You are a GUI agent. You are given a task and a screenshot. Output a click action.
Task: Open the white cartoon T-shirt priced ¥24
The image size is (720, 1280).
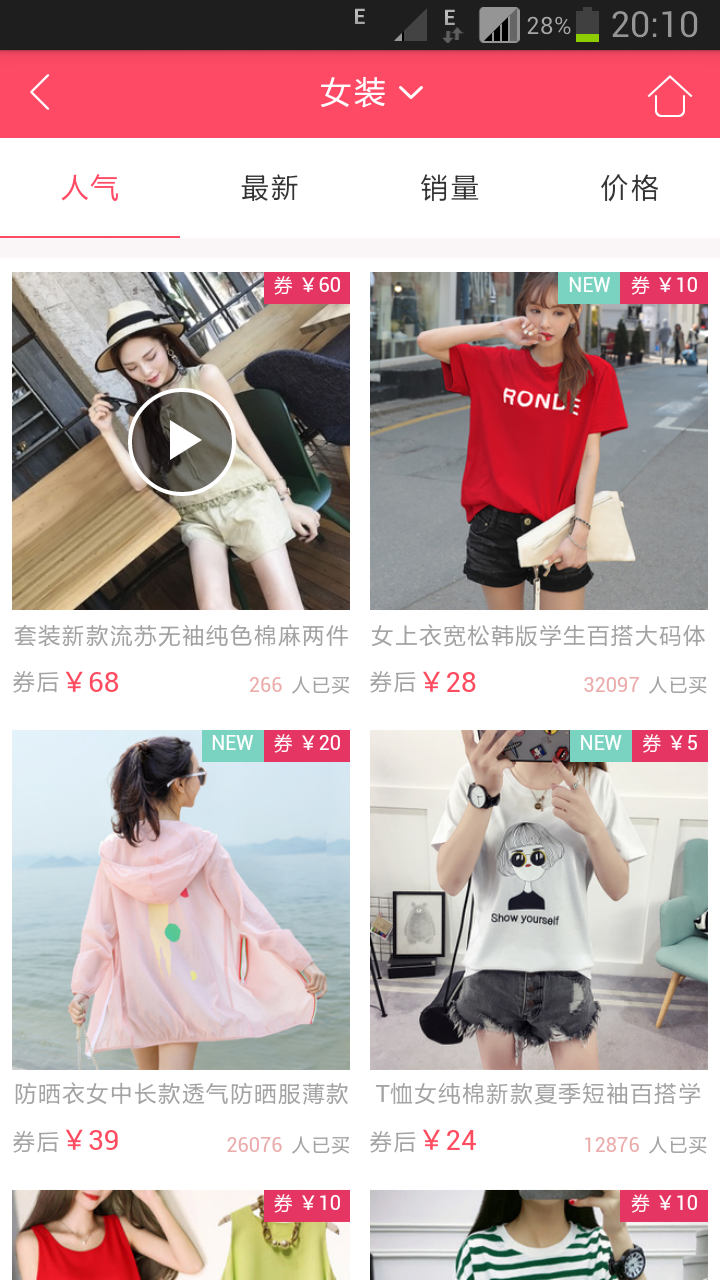[x=539, y=900]
